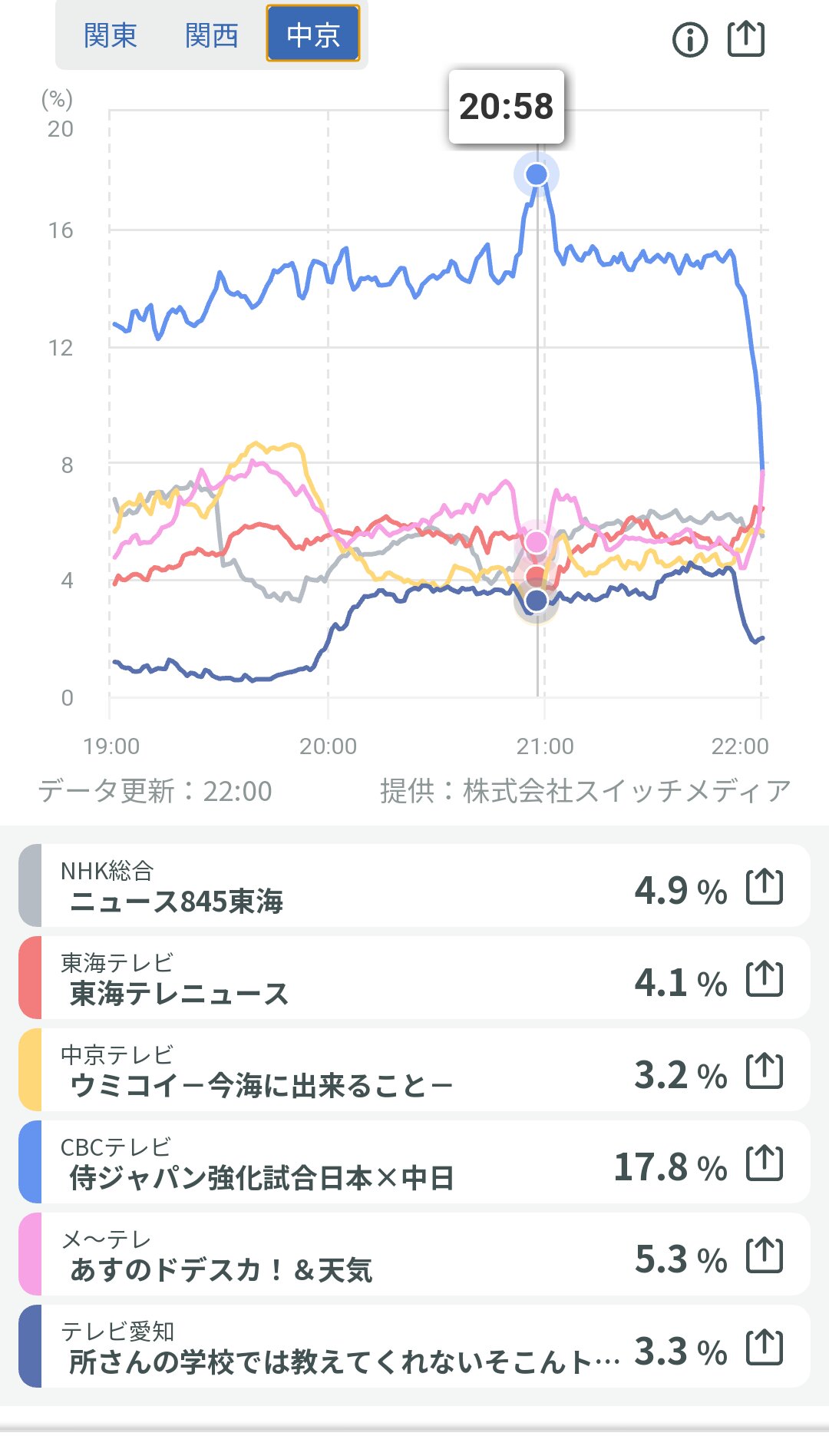The width and height of the screenshot is (829, 1456).
Task: Switch to the 関東 region tab
Action: pyautogui.click(x=111, y=35)
